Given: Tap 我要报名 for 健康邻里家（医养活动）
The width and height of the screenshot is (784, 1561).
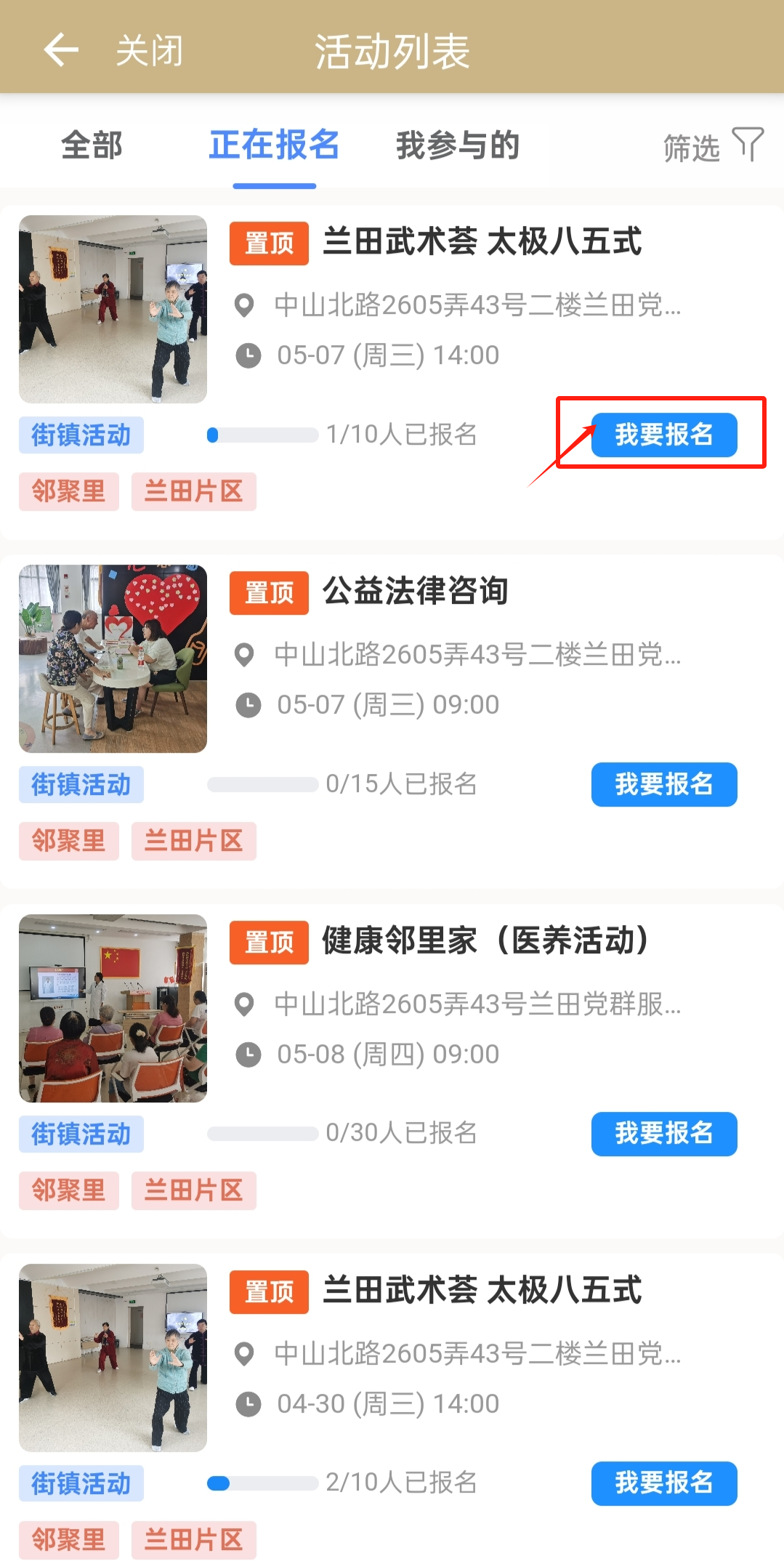Looking at the screenshot, I should [x=663, y=1134].
